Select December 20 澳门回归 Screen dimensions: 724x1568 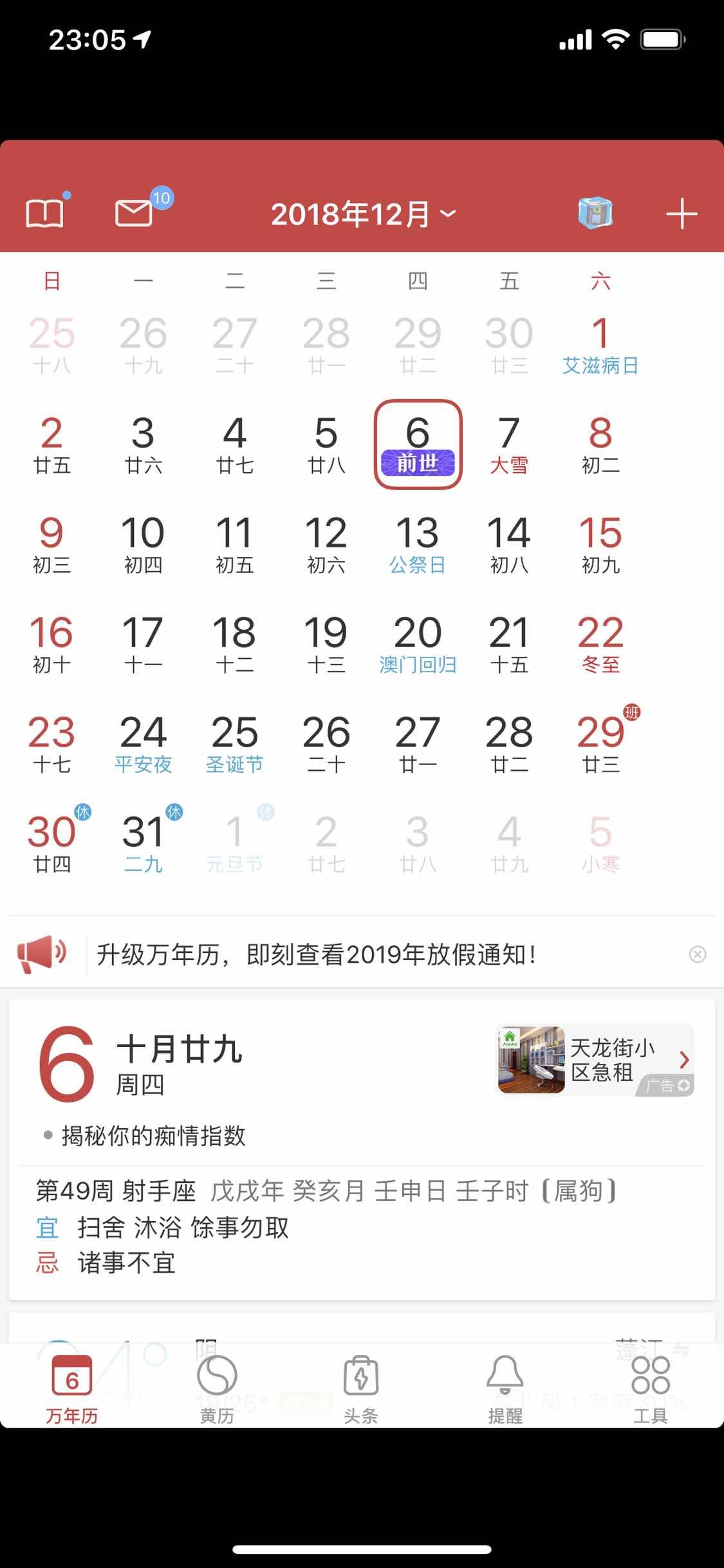[x=417, y=645]
